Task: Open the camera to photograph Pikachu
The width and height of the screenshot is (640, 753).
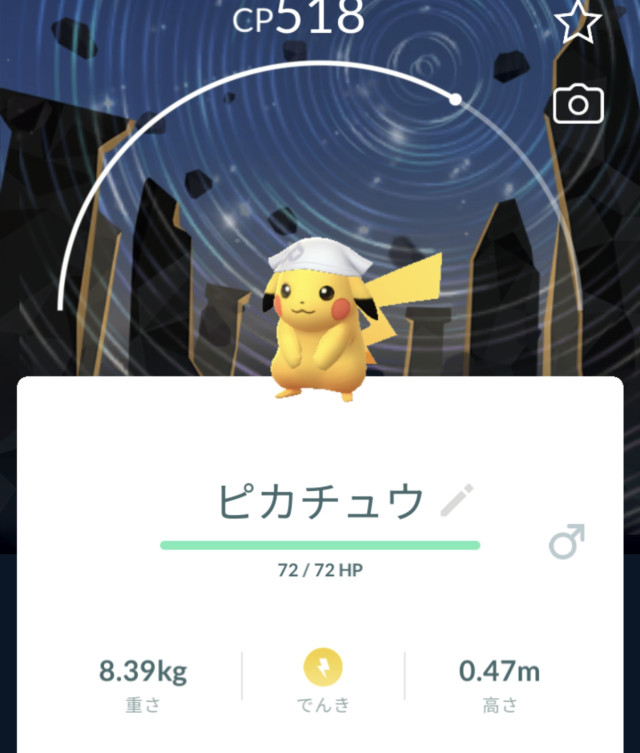Action: pos(578,104)
